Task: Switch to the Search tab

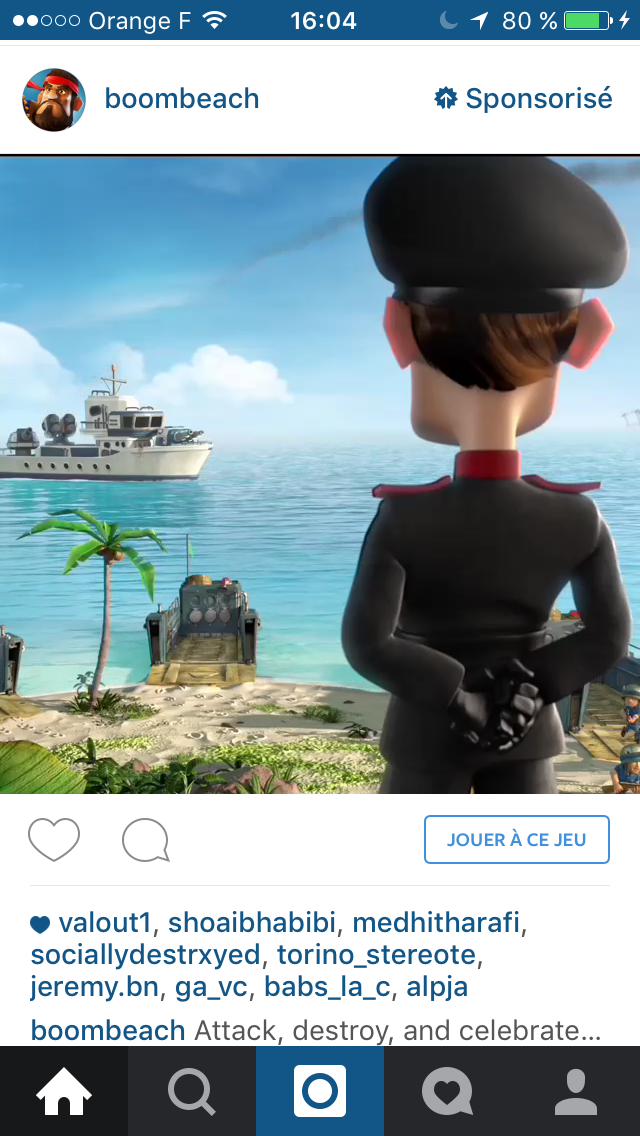Action: pyautogui.click(x=192, y=1091)
